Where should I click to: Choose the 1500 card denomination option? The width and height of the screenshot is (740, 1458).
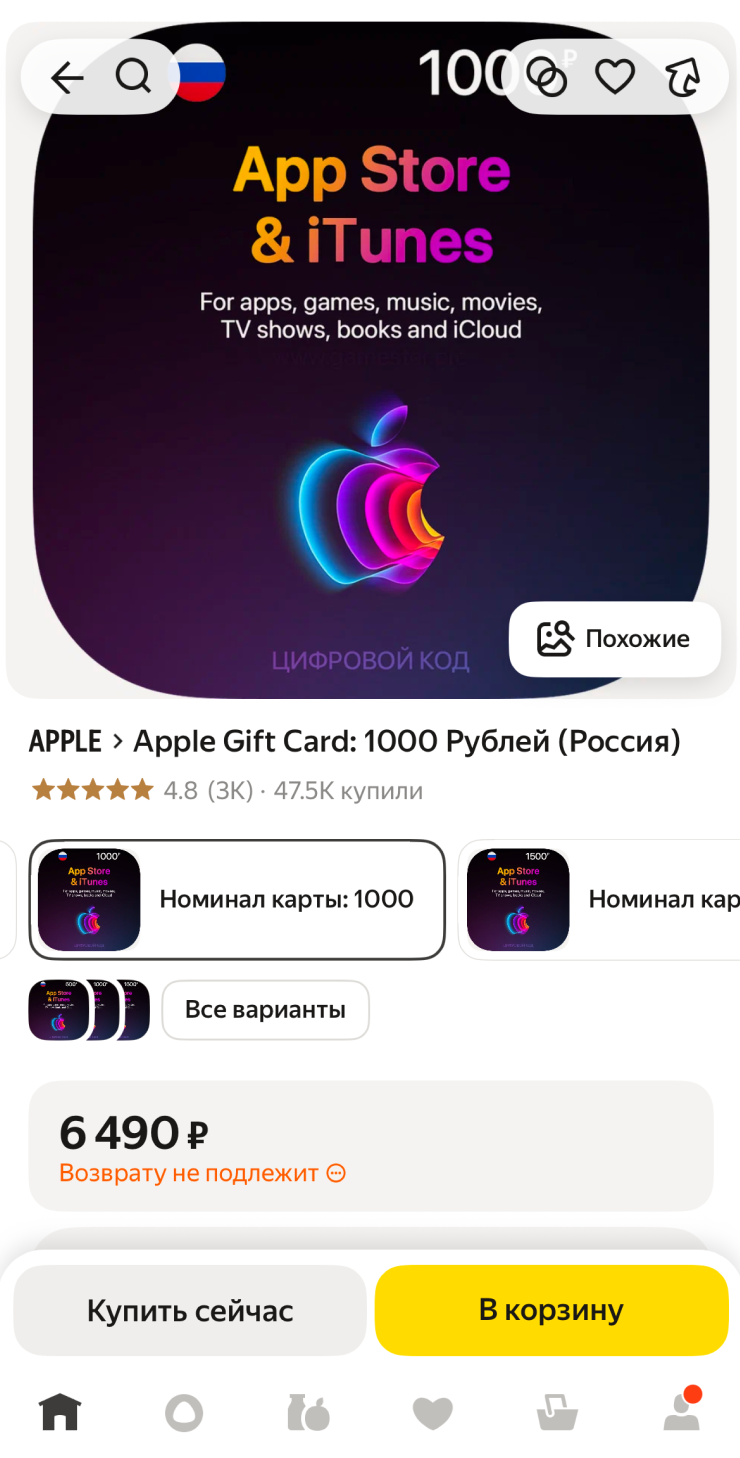[600, 899]
